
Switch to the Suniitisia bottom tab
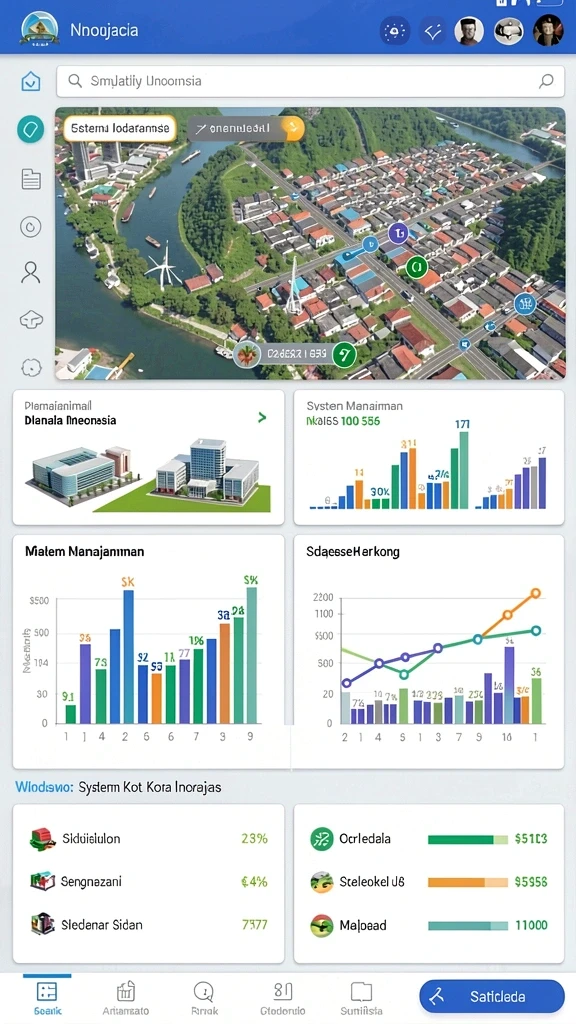361,999
